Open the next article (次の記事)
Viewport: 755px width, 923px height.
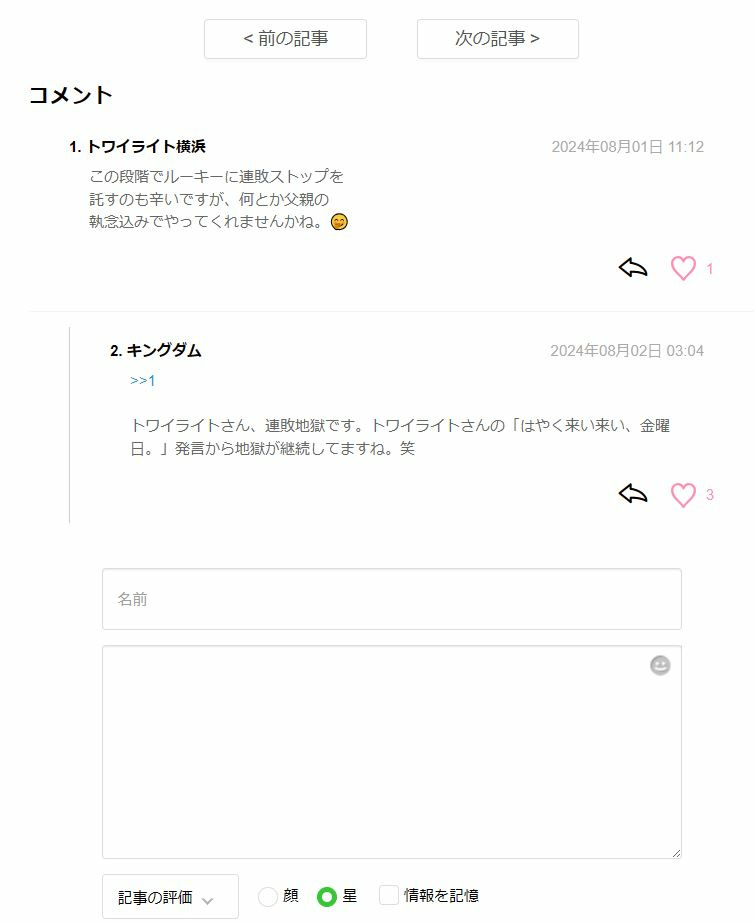[497, 39]
